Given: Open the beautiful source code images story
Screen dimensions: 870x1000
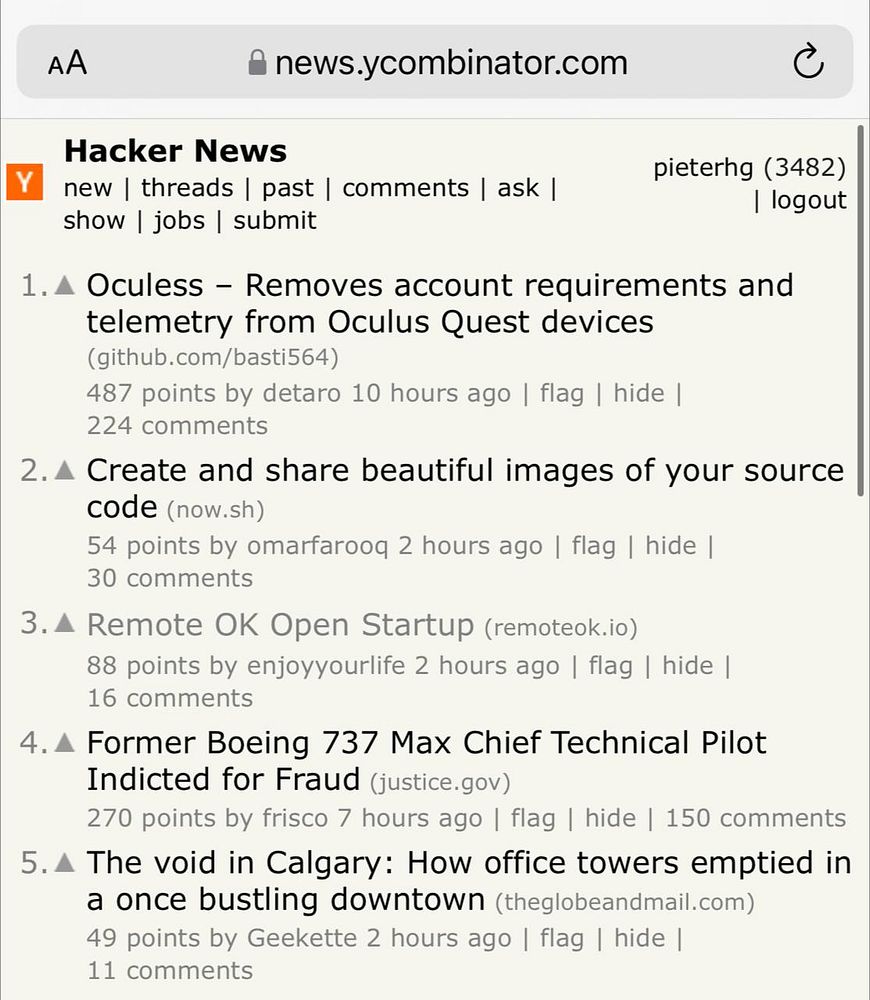Looking at the screenshot, I should pyautogui.click(x=465, y=470).
